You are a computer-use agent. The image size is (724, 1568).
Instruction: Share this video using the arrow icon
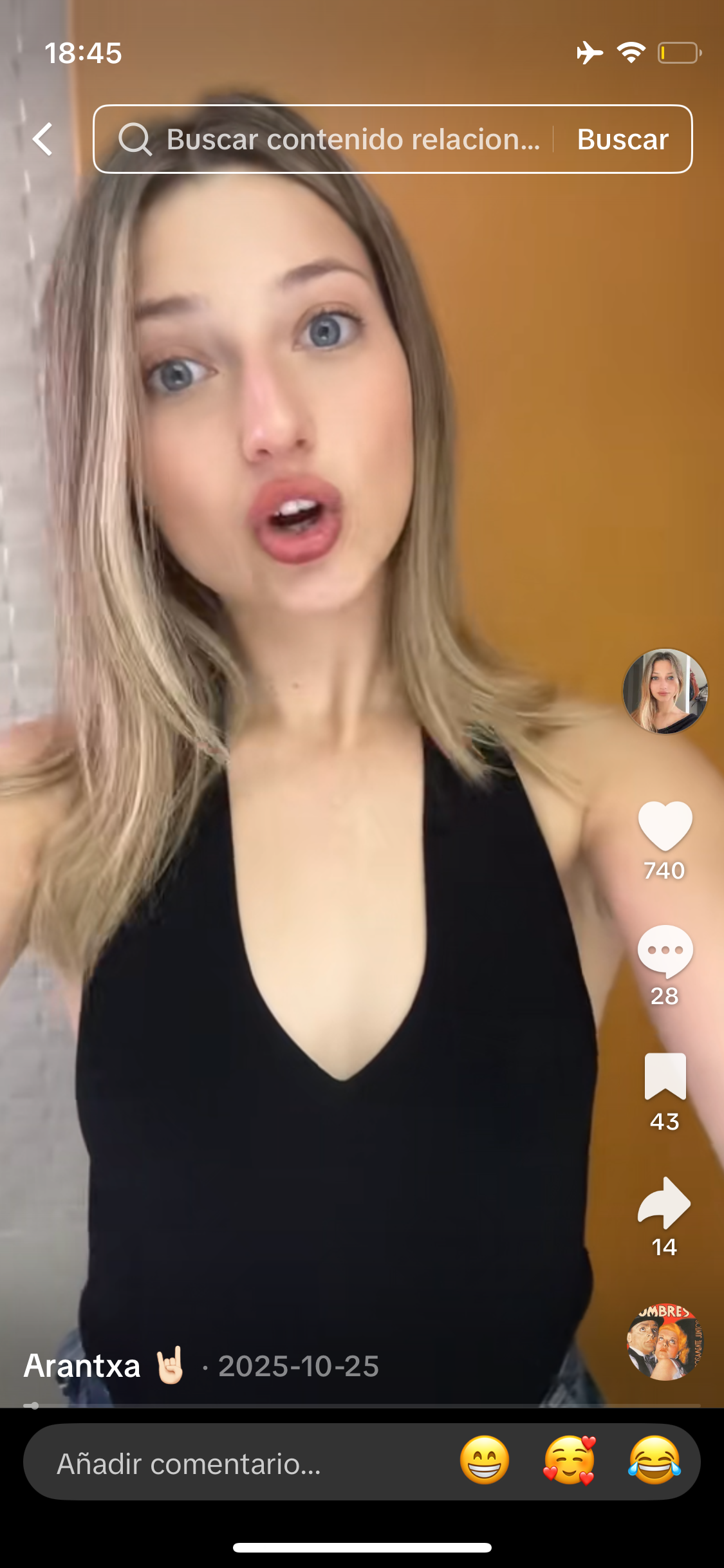[665, 1202]
